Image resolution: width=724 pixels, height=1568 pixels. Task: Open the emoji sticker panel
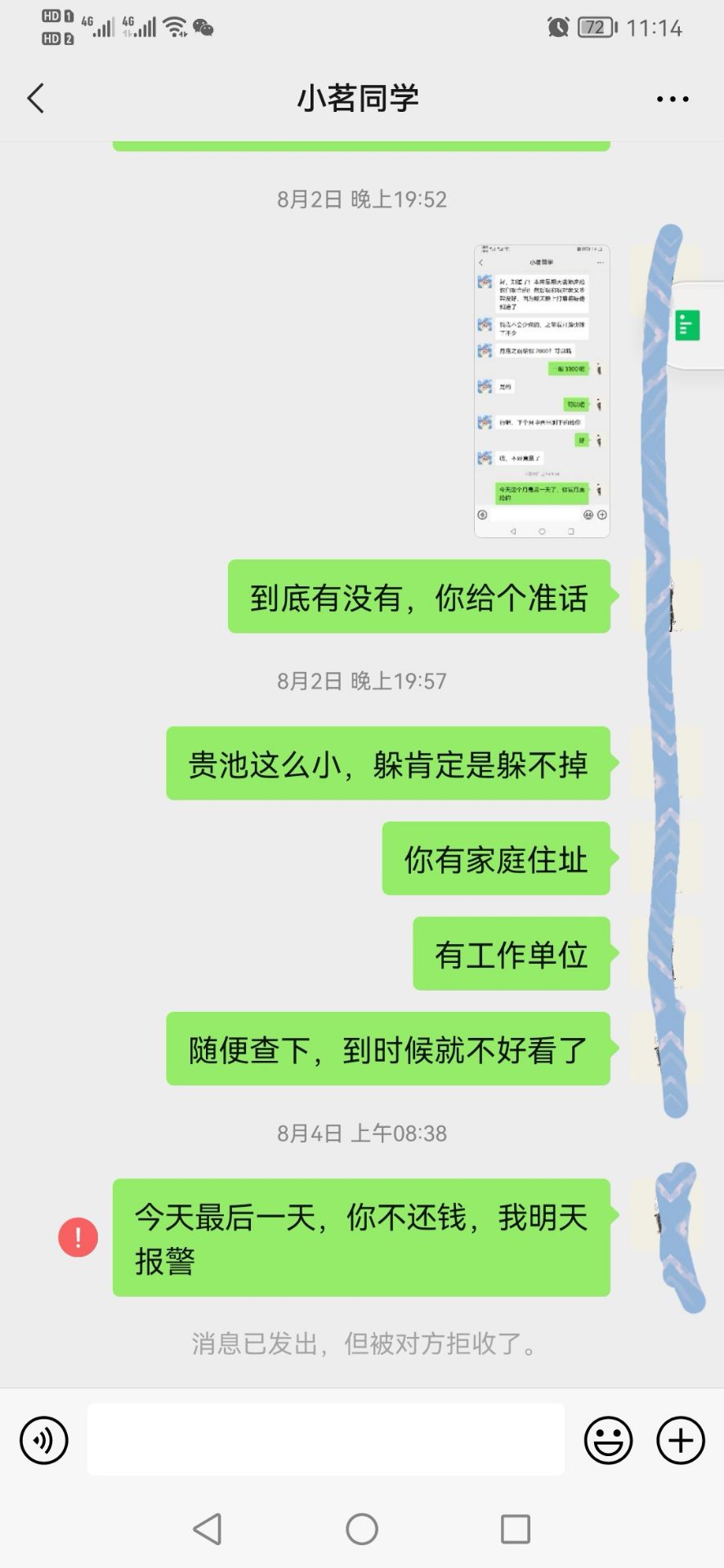point(608,1440)
